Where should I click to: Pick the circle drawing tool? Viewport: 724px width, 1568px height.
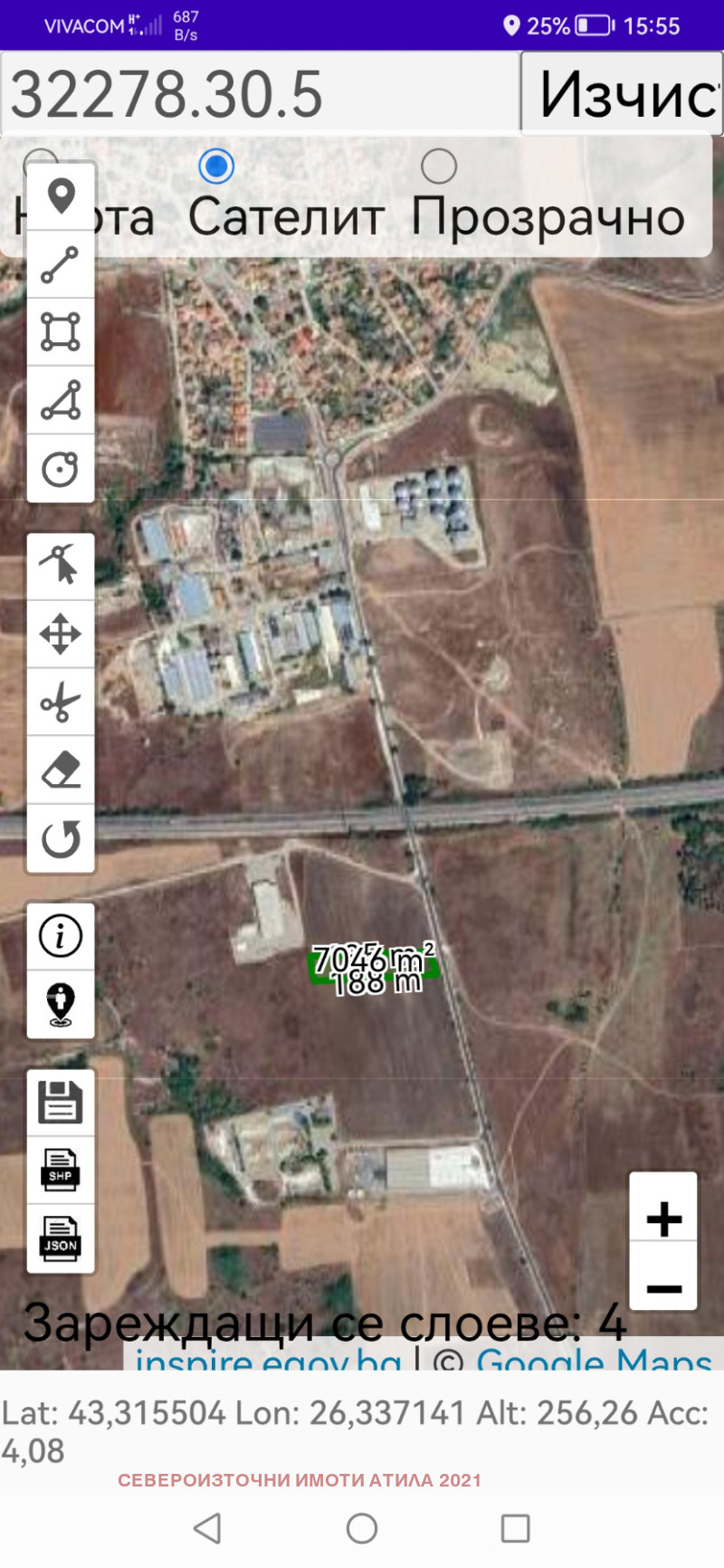point(61,469)
